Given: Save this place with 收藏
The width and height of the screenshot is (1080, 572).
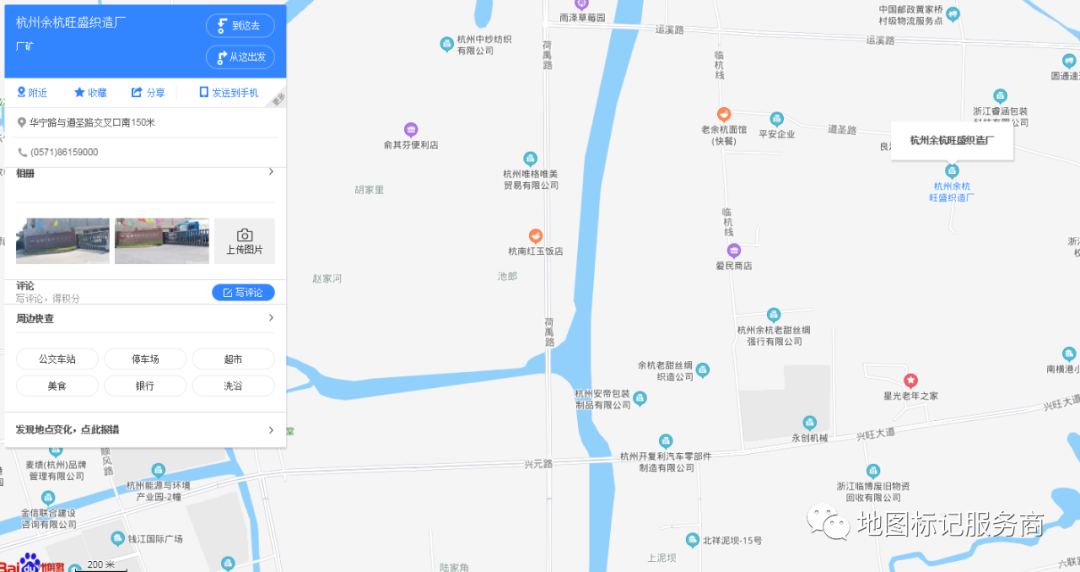Looking at the screenshot, I should (90, 93).
